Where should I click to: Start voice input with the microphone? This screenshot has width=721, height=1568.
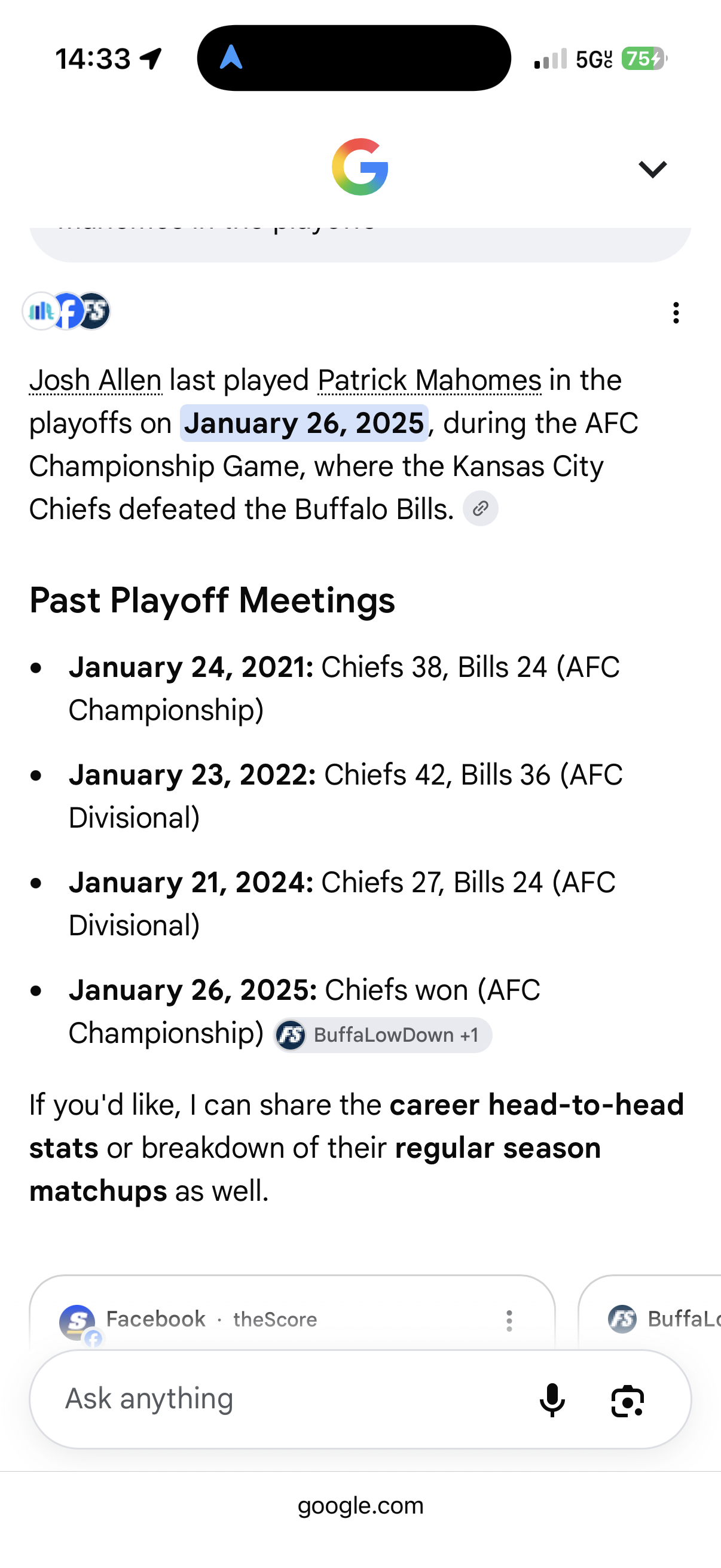552,1399
